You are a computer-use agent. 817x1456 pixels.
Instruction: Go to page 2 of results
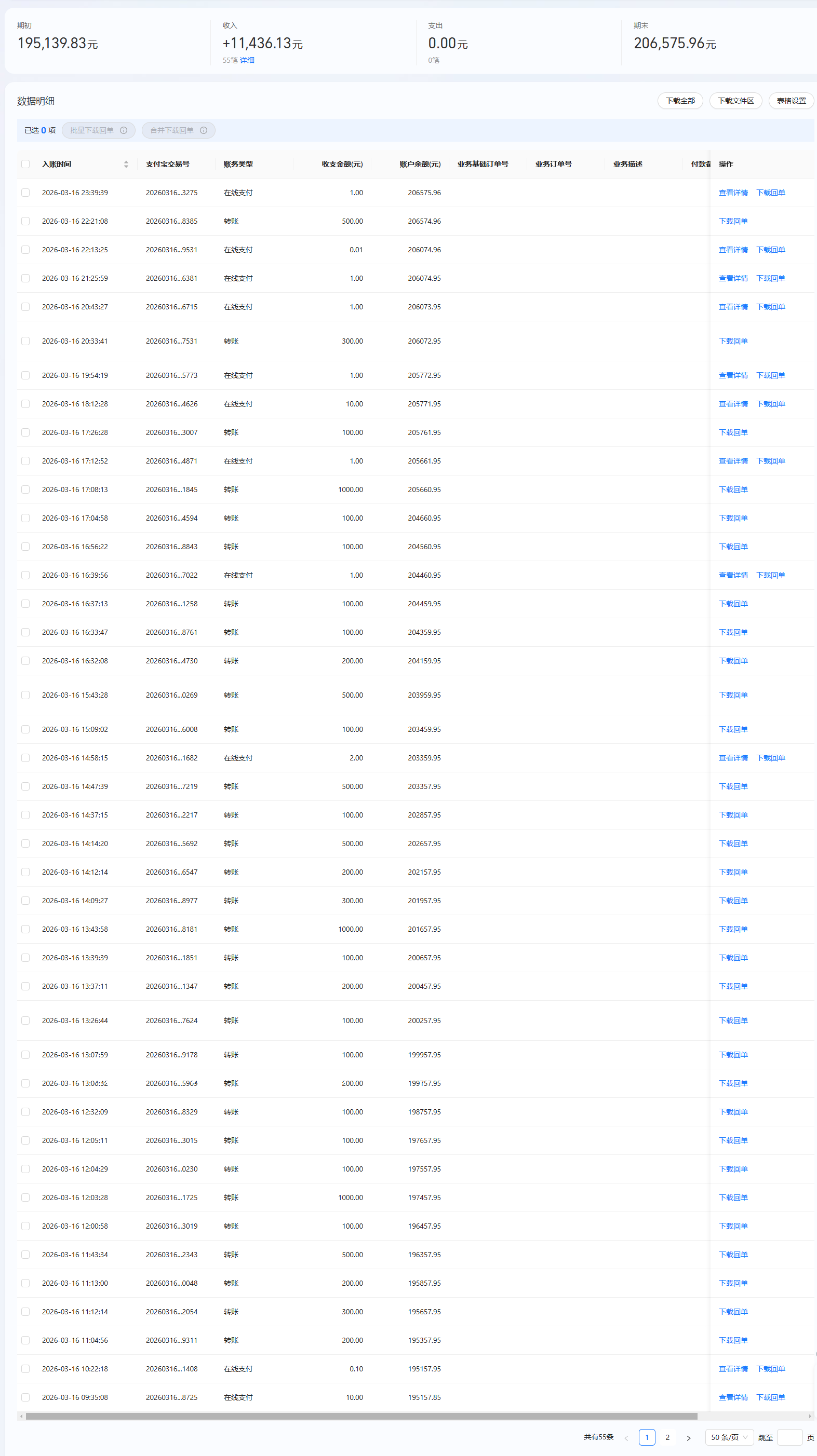pyautogui.click(x=667, y=1437)
